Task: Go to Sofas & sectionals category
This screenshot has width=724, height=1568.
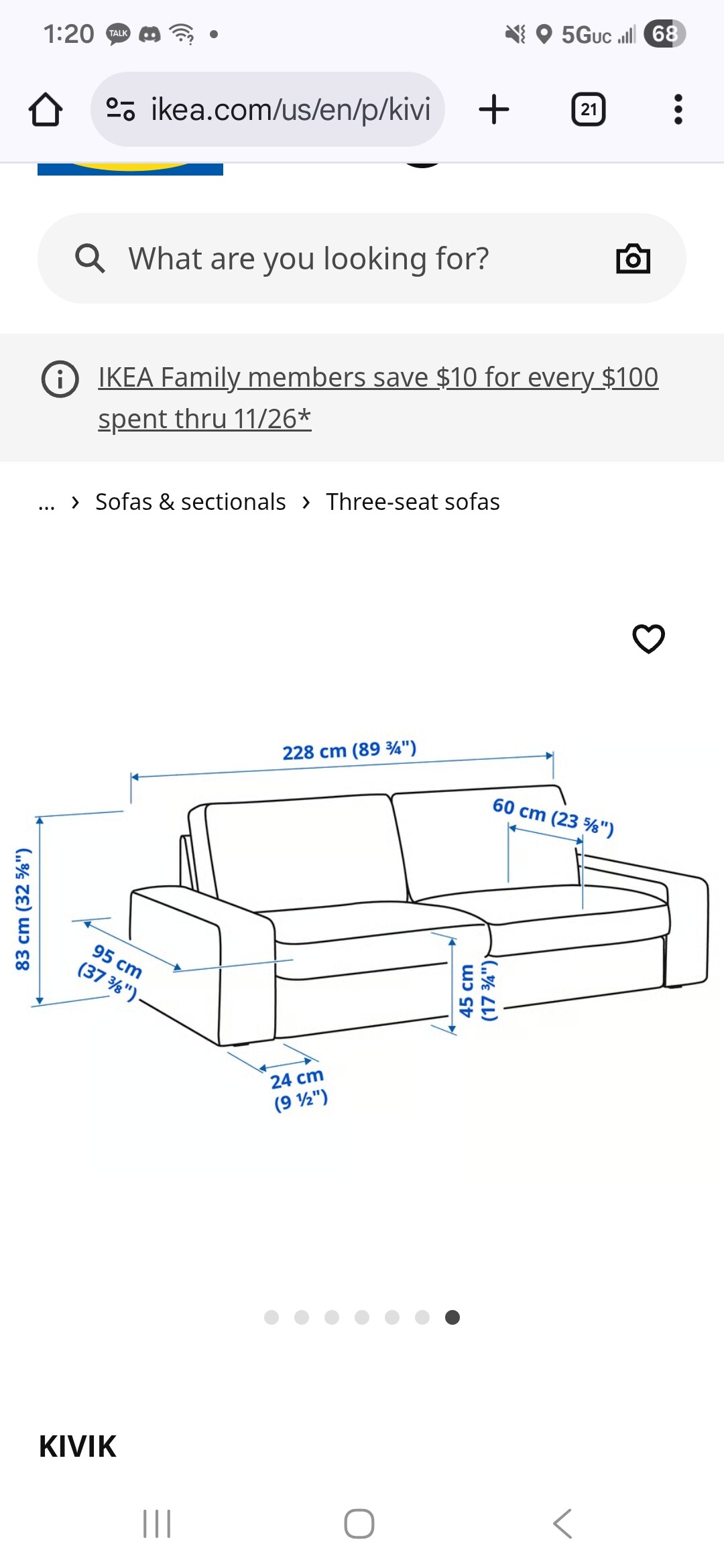Action: click(190, 503)
